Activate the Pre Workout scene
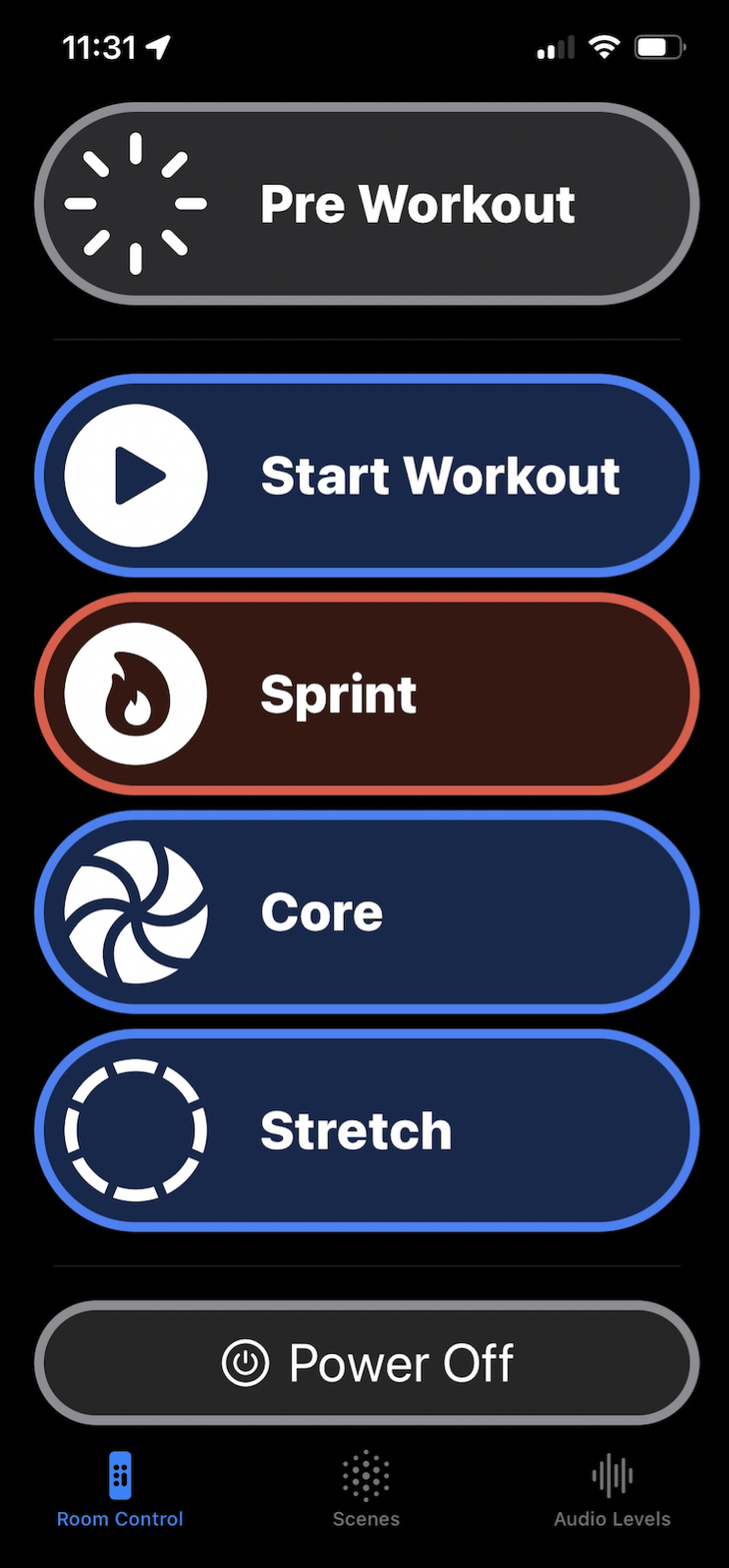The width and height of the screenshot is (729, 1568). [x=365, y=204]
